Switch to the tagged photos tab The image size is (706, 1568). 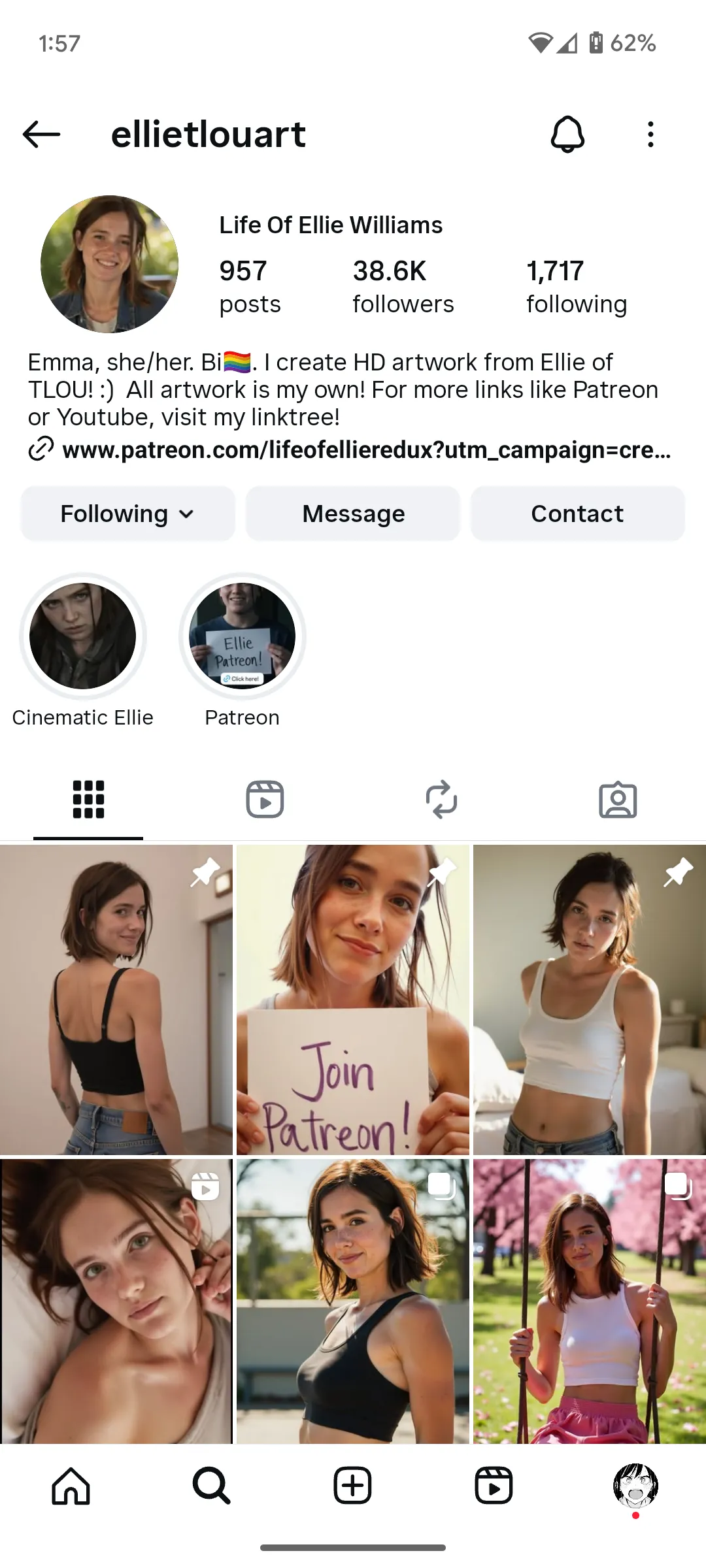[618, 799]
